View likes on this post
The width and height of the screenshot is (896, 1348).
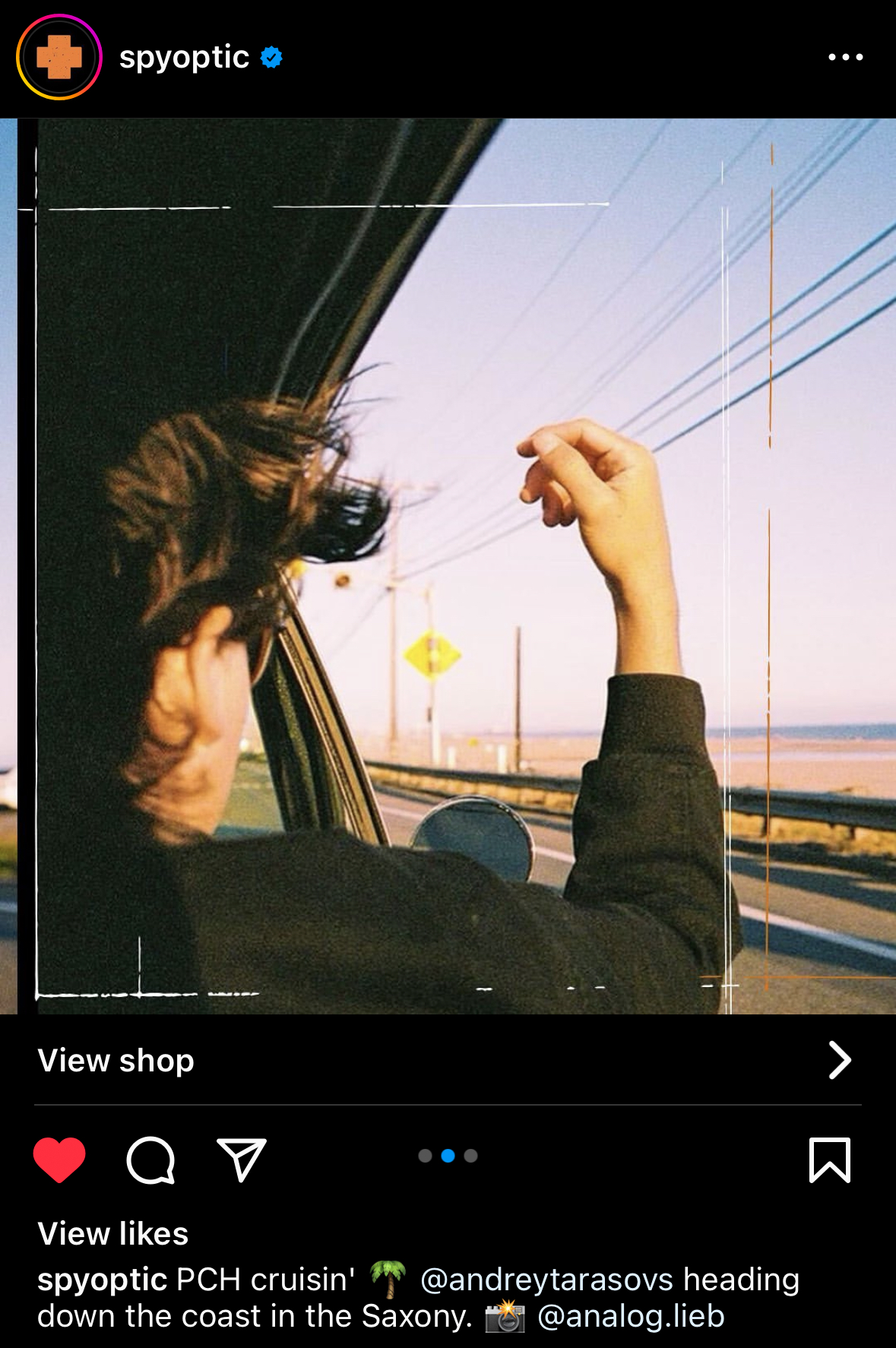113,1233
